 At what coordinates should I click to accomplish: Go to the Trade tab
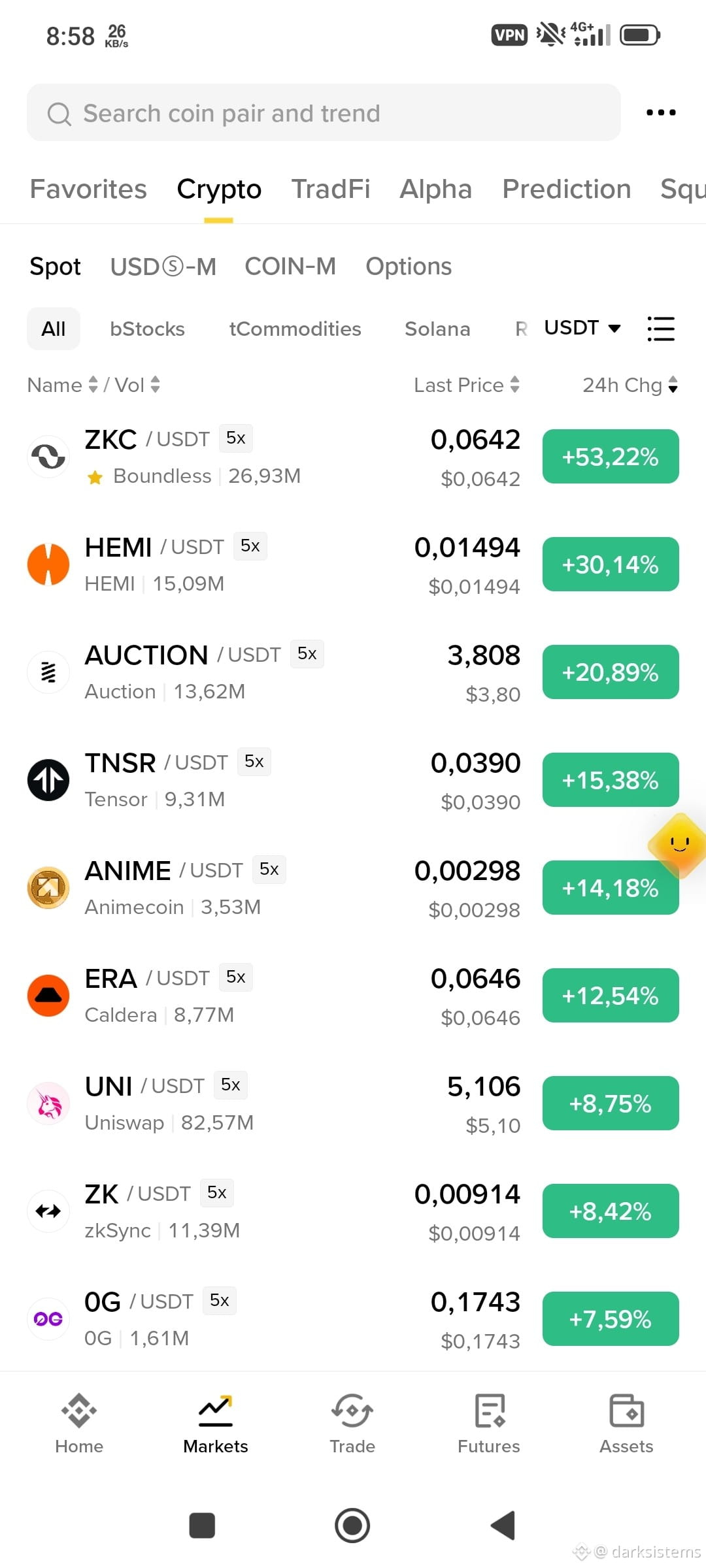352,1424
